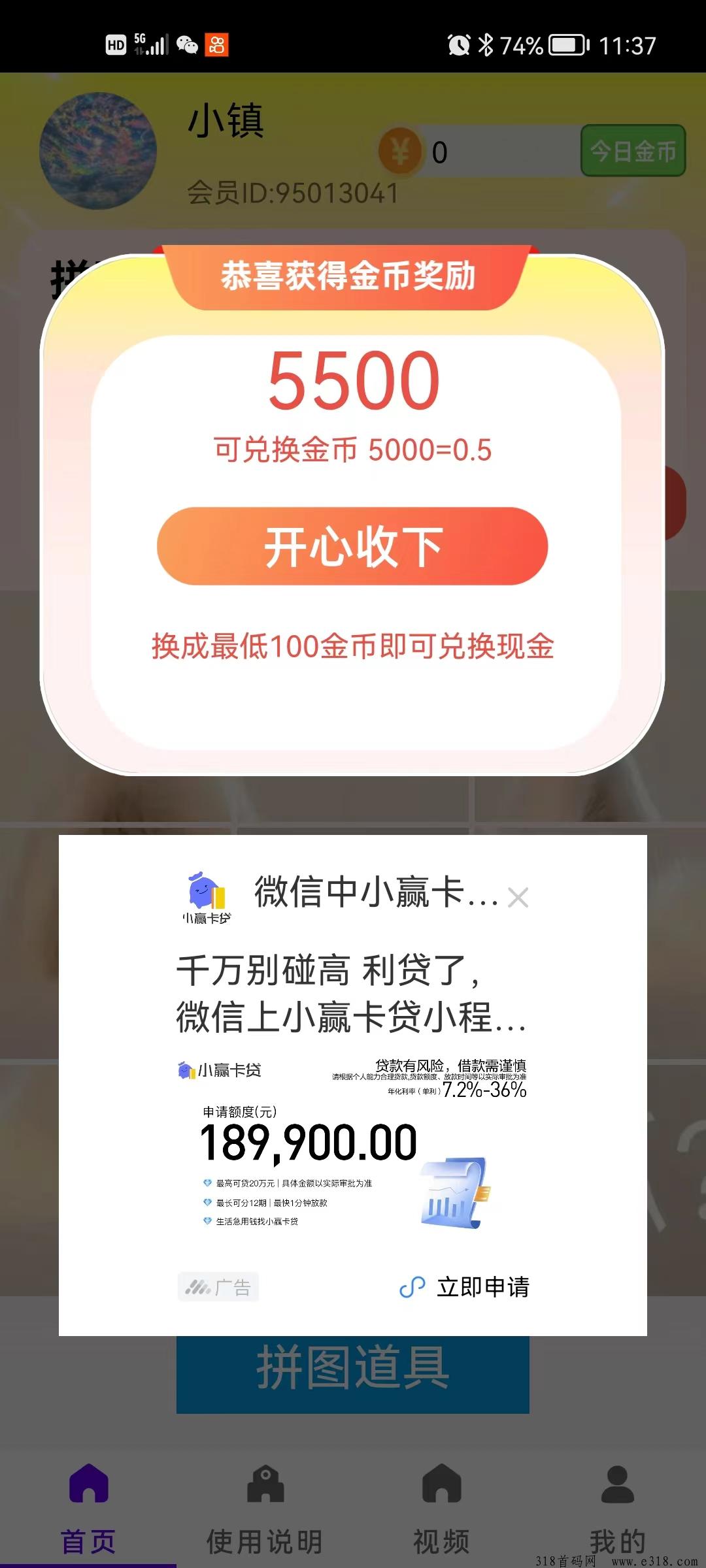The height and width of the screenshot is (1568, 706).
Task: Switch to the 首页 tab
Action: click(x=88, y=1509)
